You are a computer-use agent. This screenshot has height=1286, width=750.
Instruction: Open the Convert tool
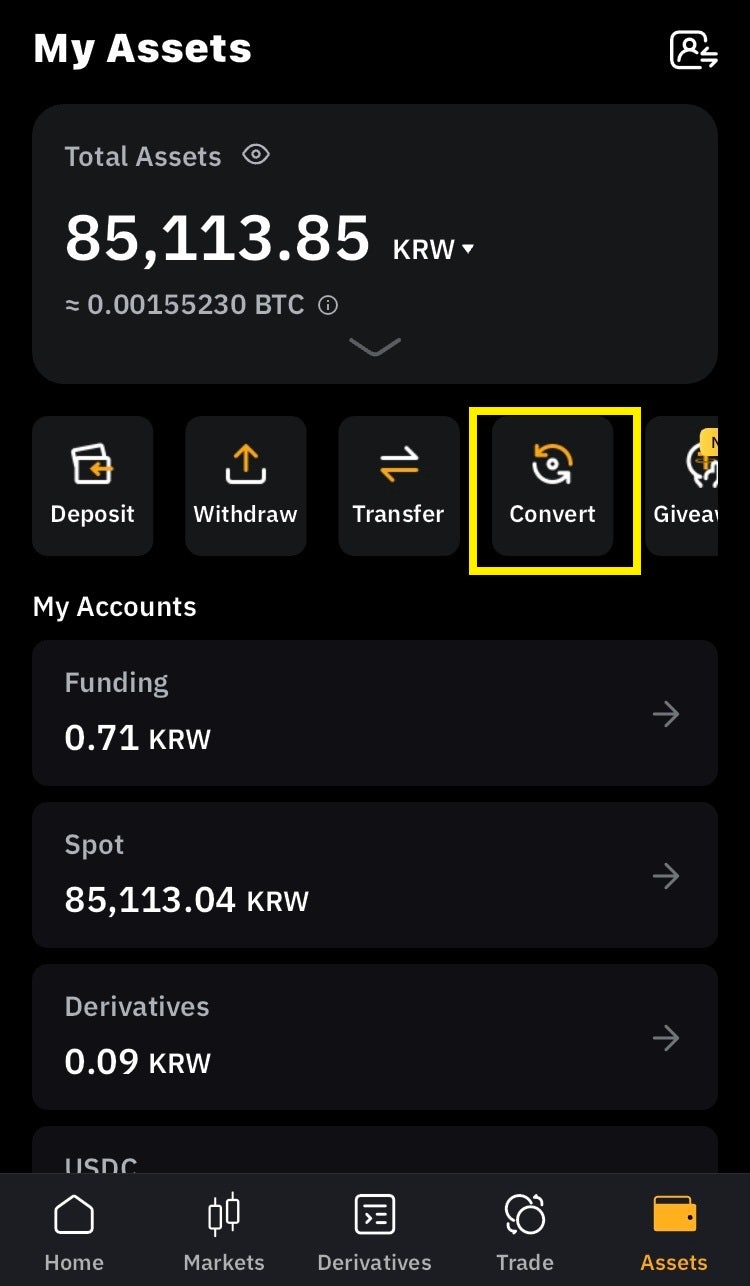(552, 486)
